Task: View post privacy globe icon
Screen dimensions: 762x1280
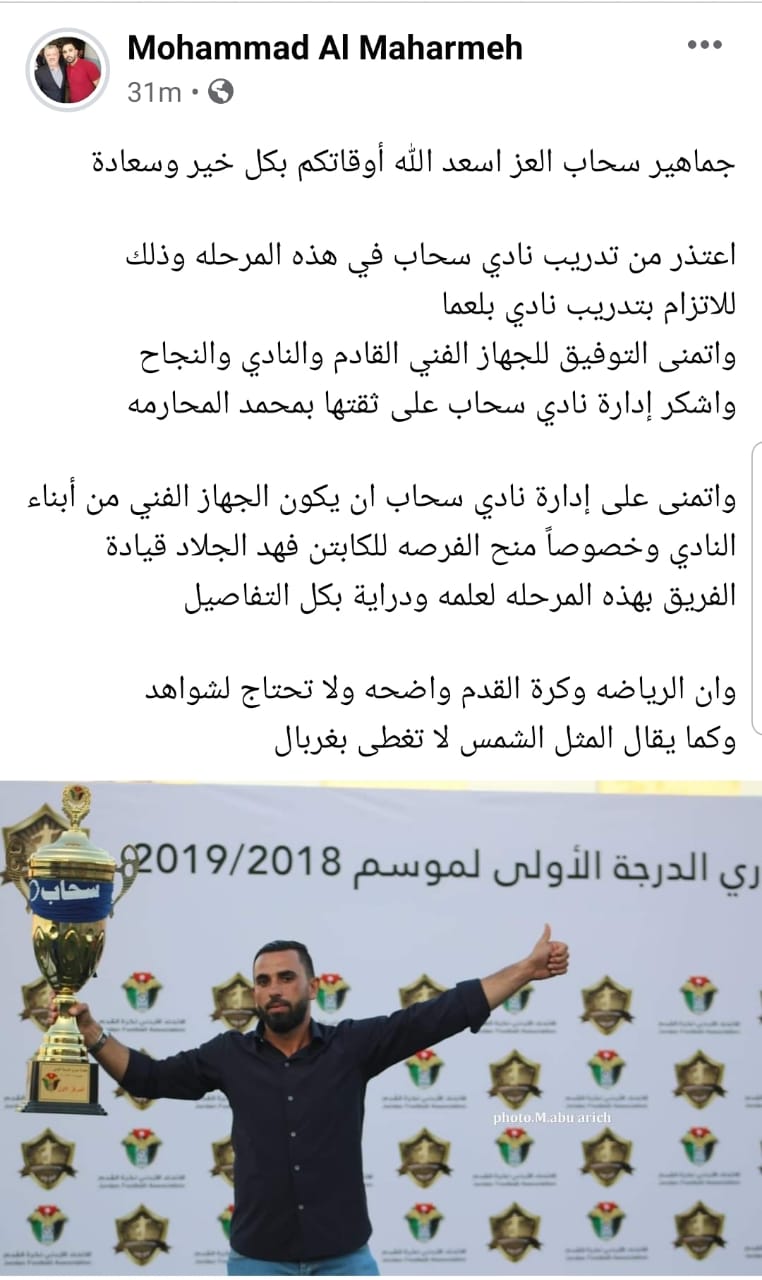Action: [x=221, y=93]
